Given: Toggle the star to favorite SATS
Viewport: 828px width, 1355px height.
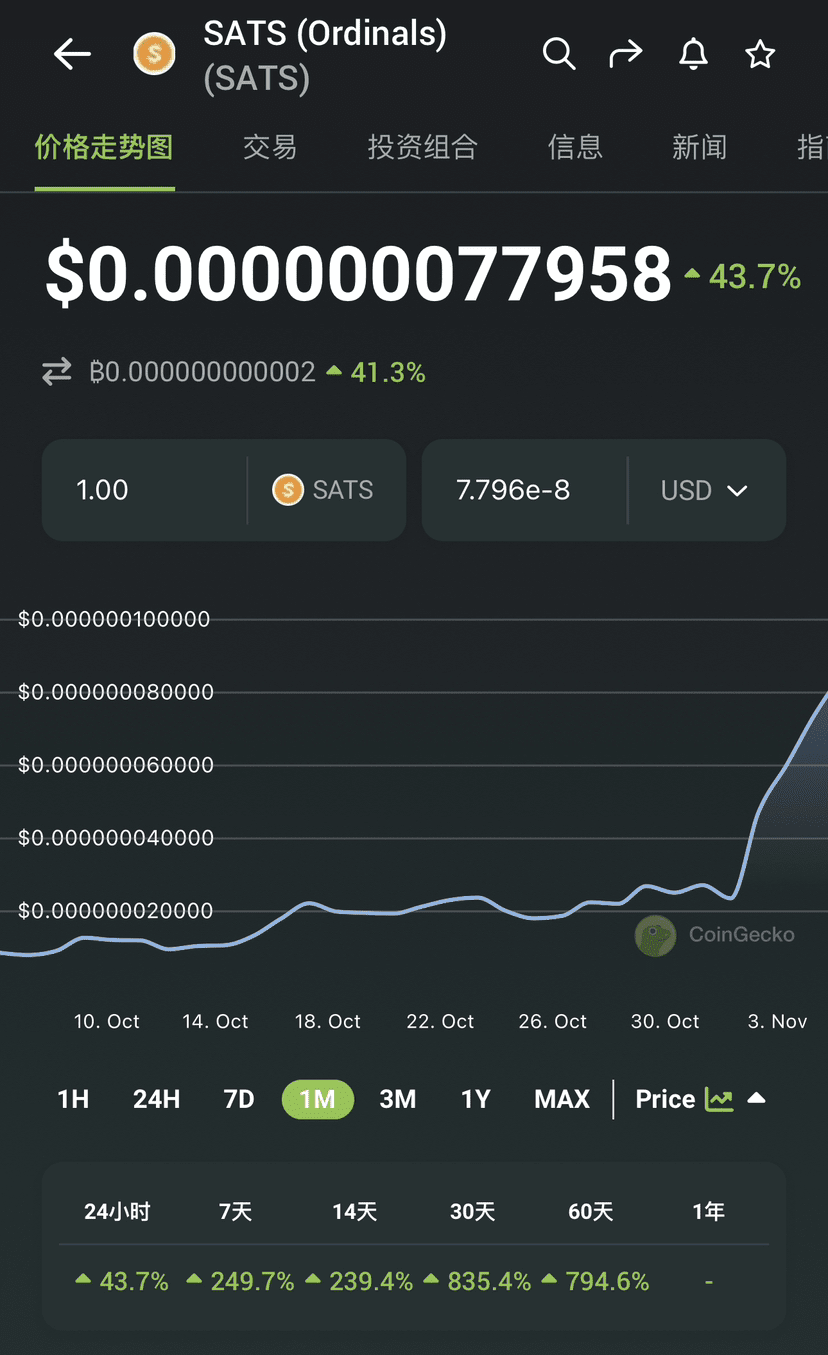Looking at the screenshot, I should pos(760,54).
